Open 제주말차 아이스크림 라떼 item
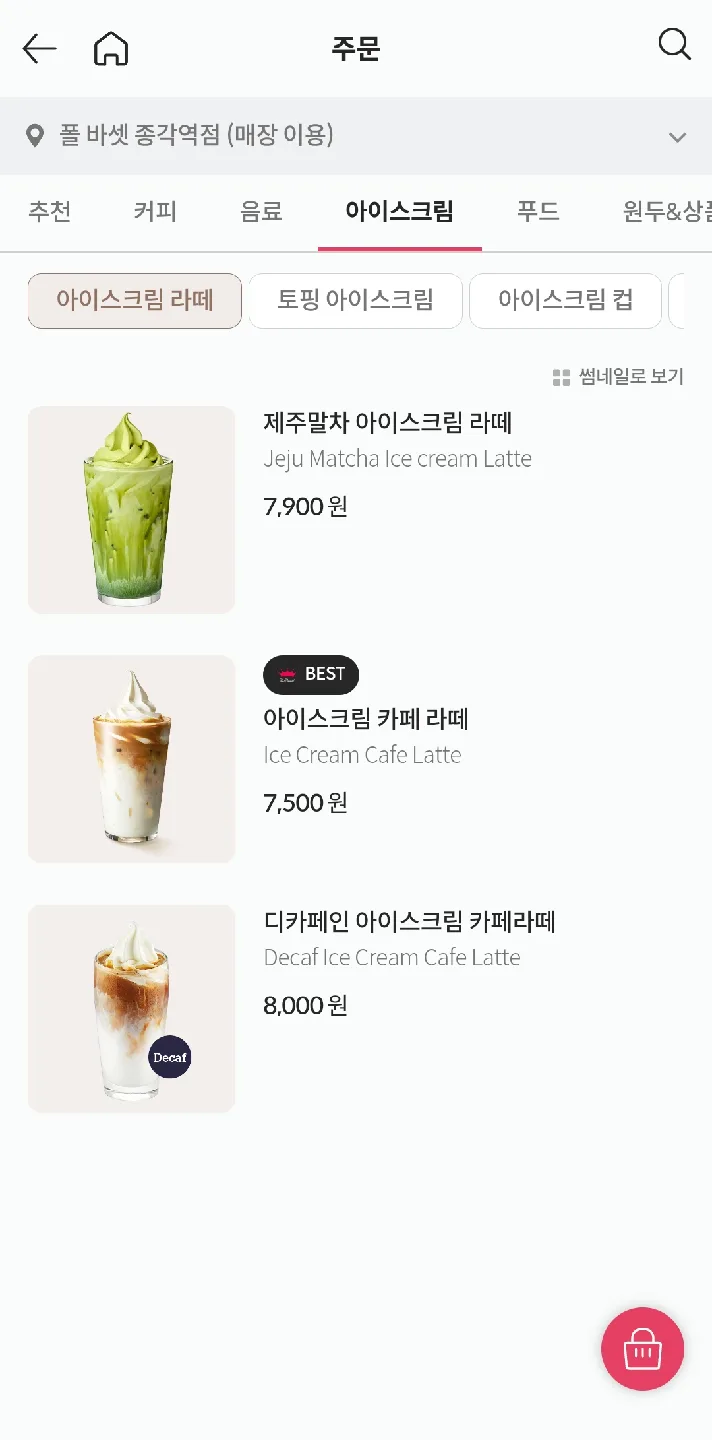The image size is (712, 1440). [387, 423]
